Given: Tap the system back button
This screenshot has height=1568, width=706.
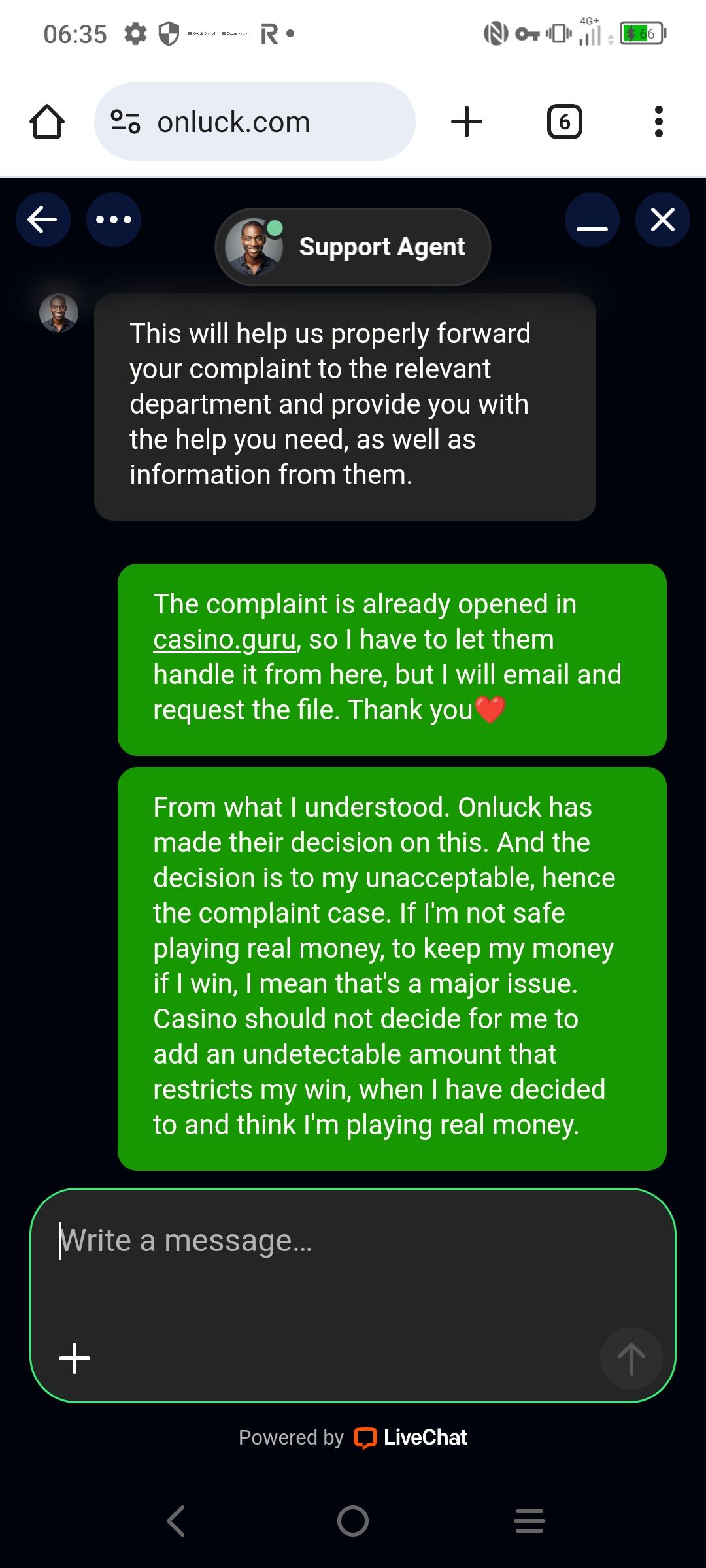Looking at the screenshot, I should 176,1520.
